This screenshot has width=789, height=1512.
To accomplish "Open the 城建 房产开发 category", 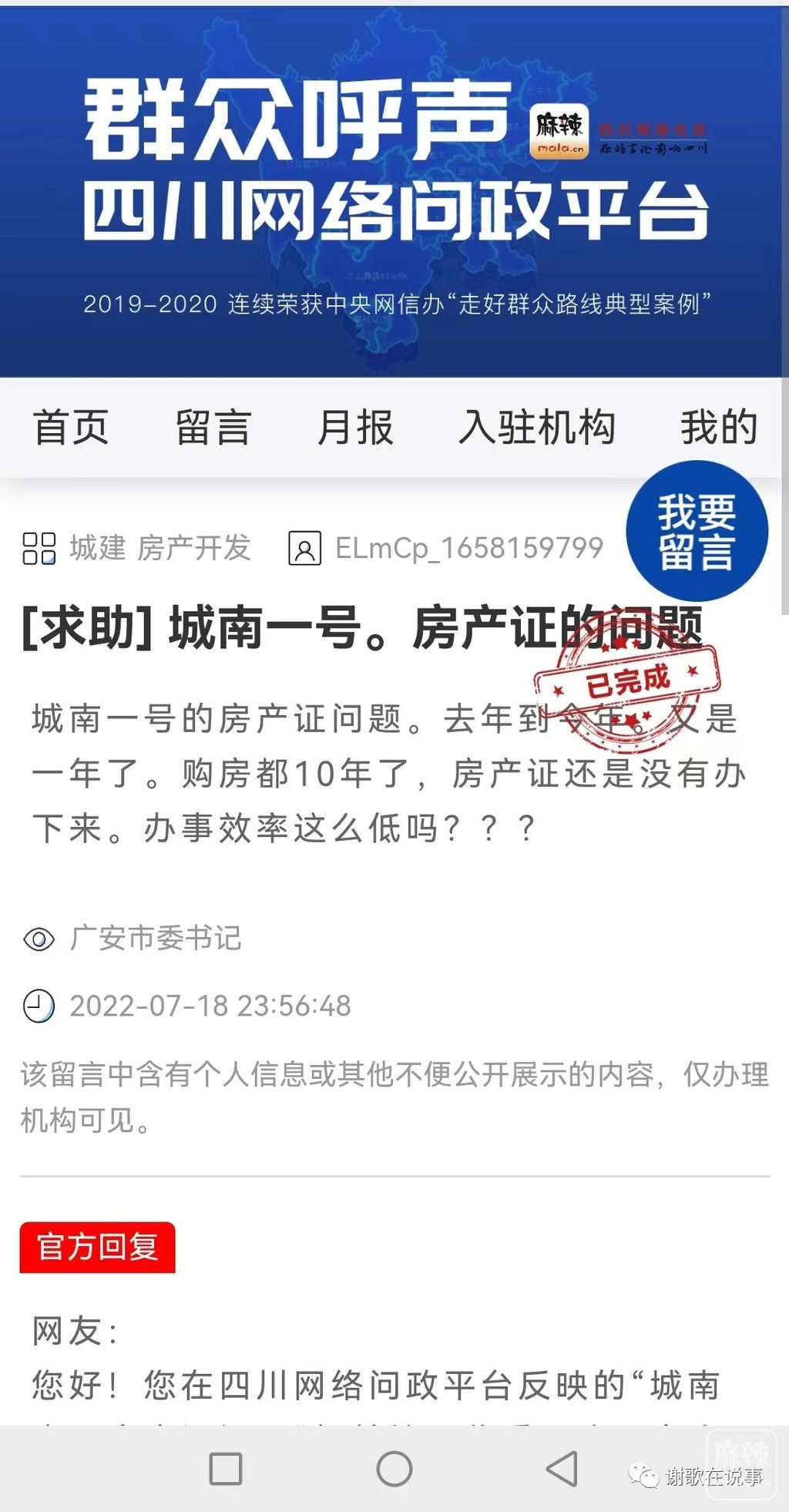I will [159, 548].
